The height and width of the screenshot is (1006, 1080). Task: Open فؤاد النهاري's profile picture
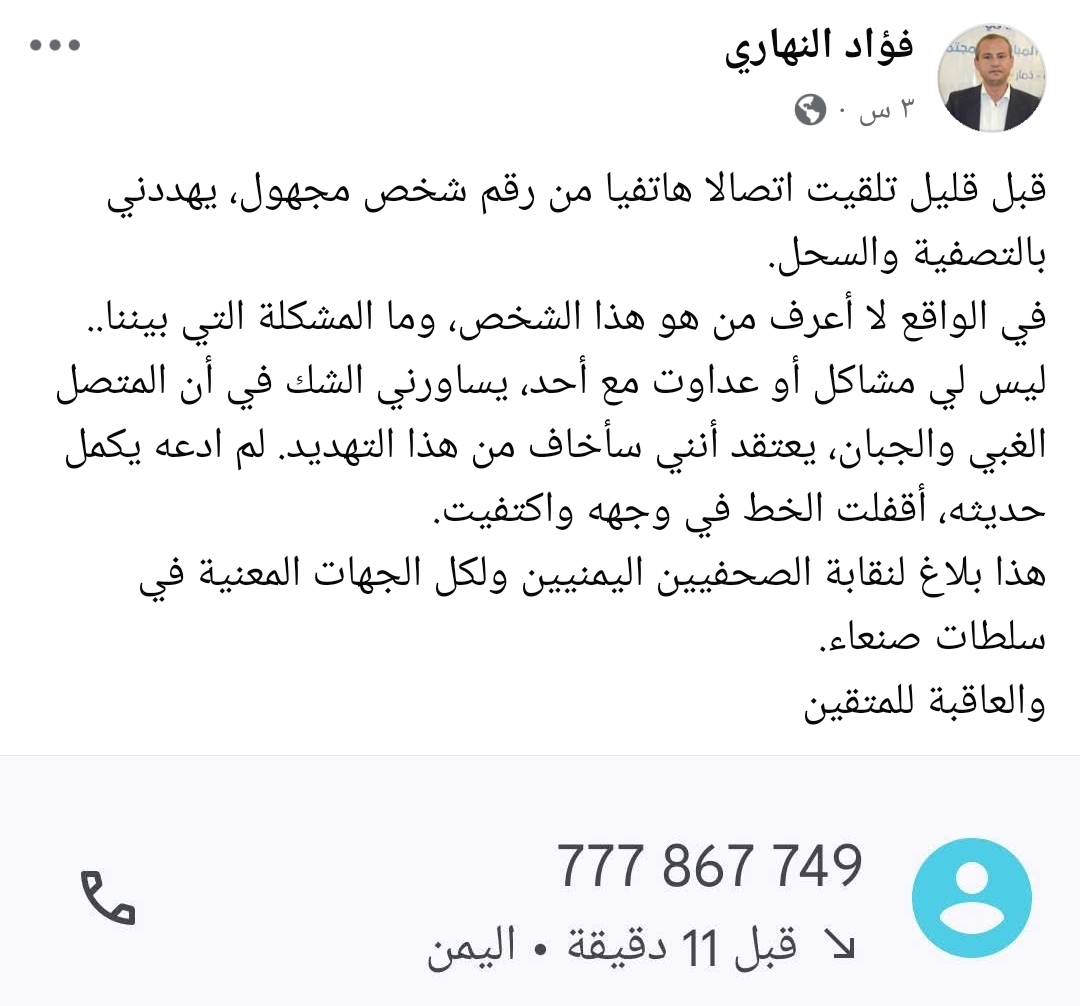[988, 79]
